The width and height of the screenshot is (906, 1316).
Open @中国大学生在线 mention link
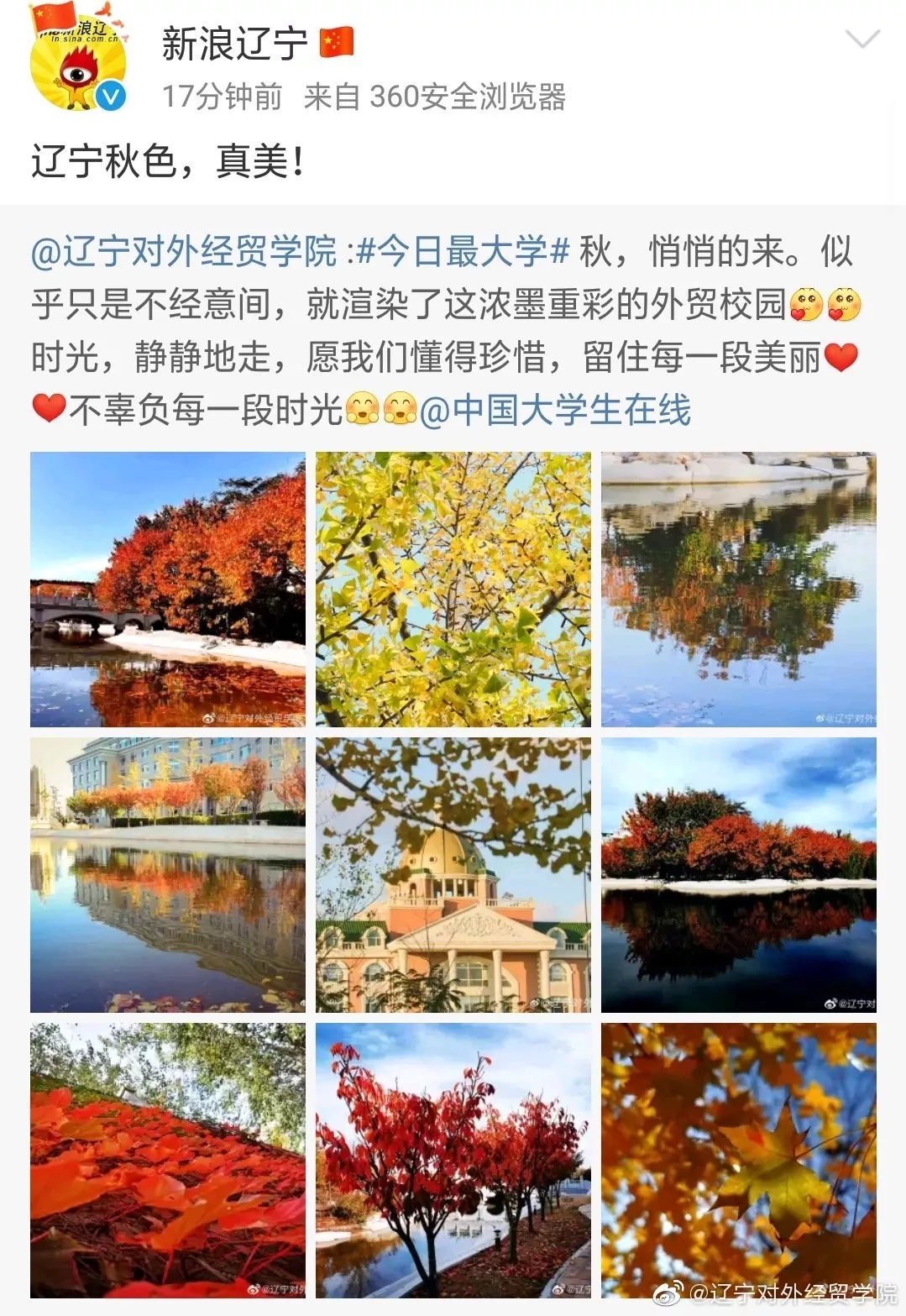coord(555,411)
